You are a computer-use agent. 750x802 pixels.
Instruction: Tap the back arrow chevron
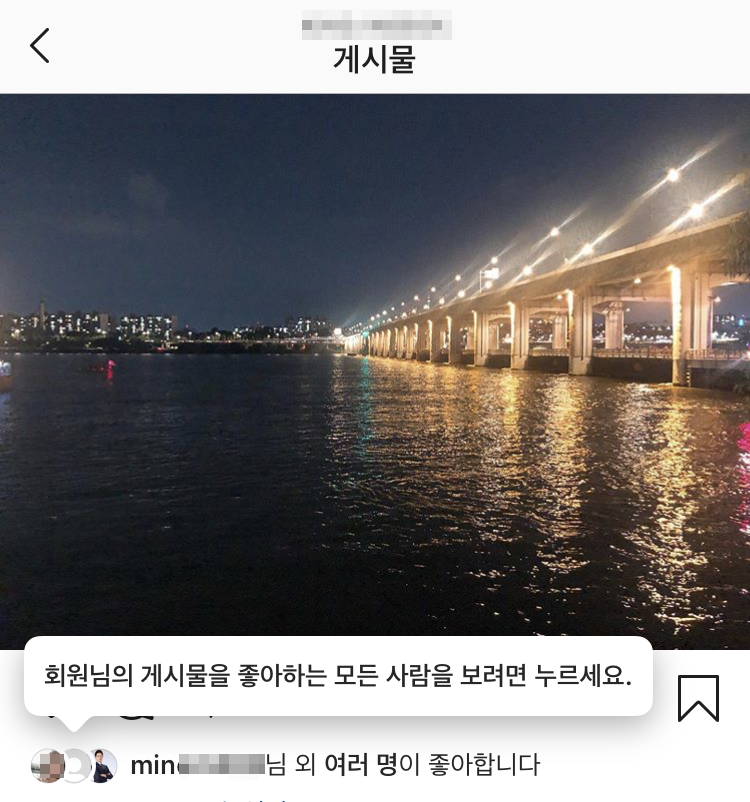click(40, 47)
